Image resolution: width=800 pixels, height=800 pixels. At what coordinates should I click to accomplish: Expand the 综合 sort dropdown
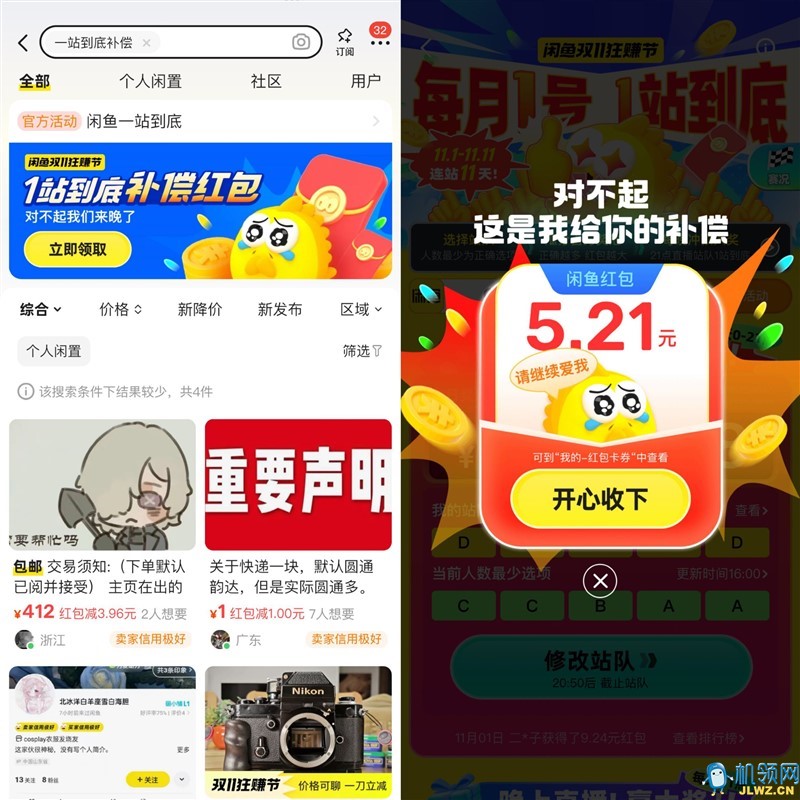[x=41, y=309]
